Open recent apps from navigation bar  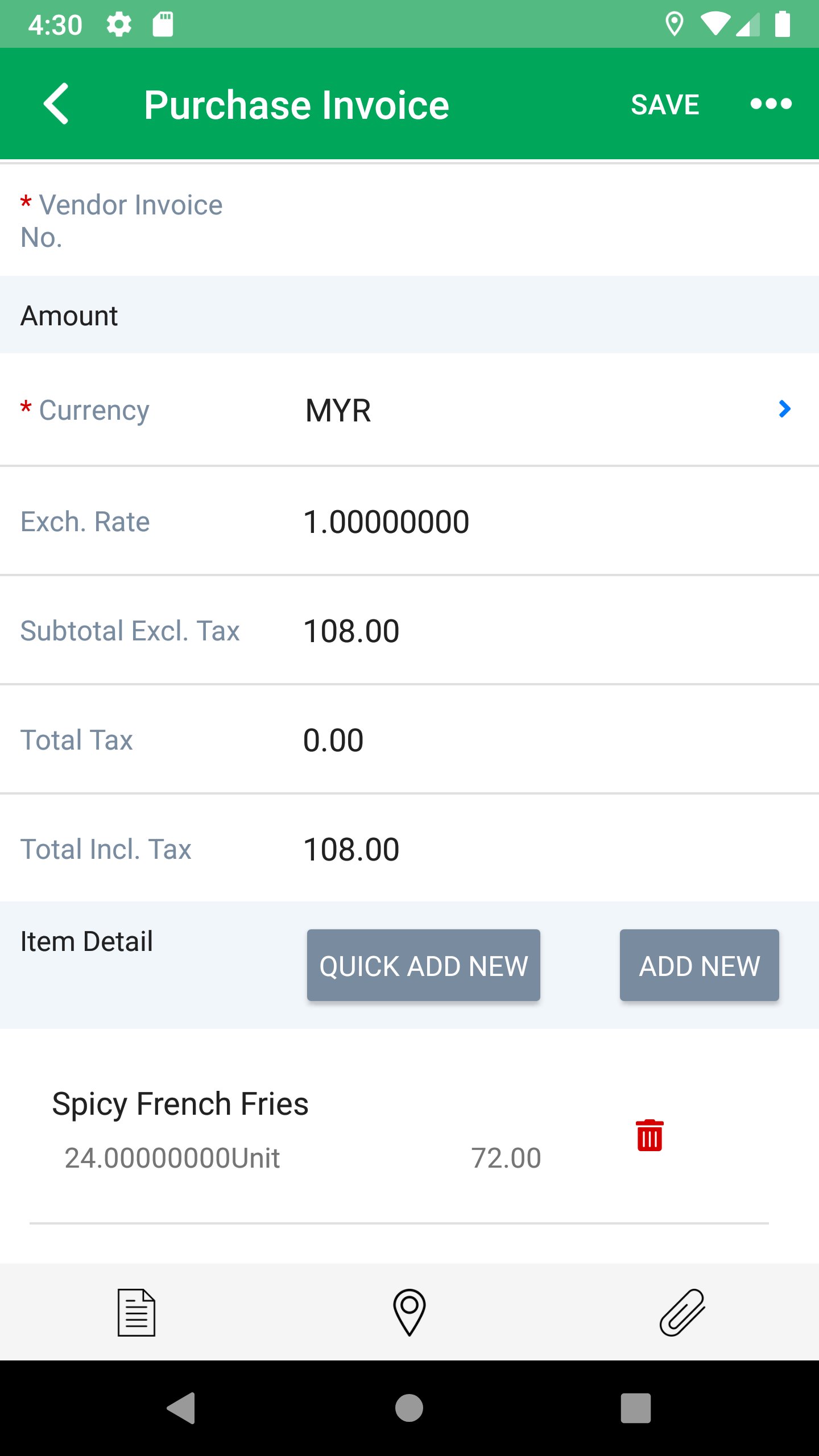tap(635, 1408)
